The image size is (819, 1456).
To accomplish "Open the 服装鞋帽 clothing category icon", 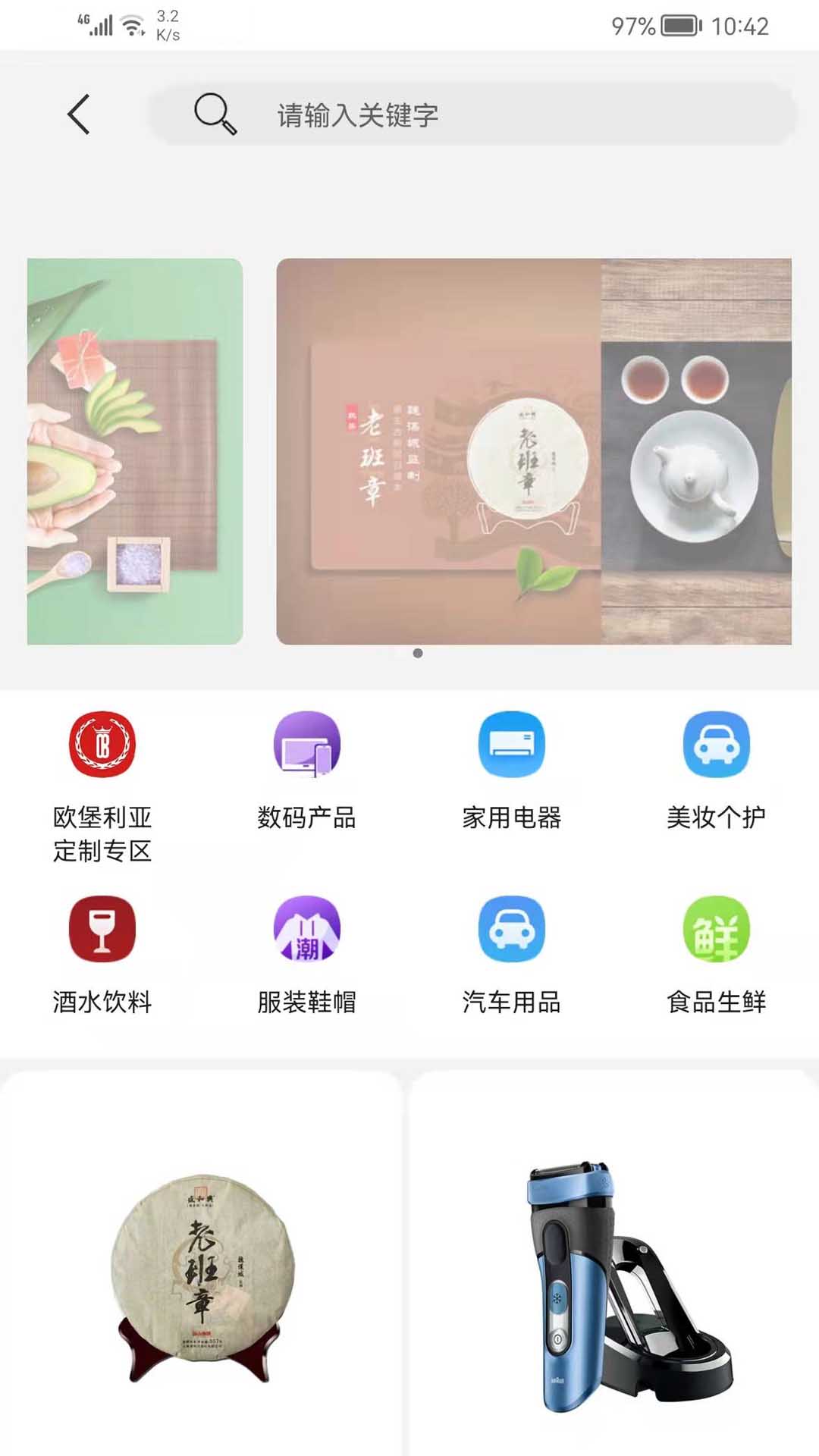I will point(307,927).
